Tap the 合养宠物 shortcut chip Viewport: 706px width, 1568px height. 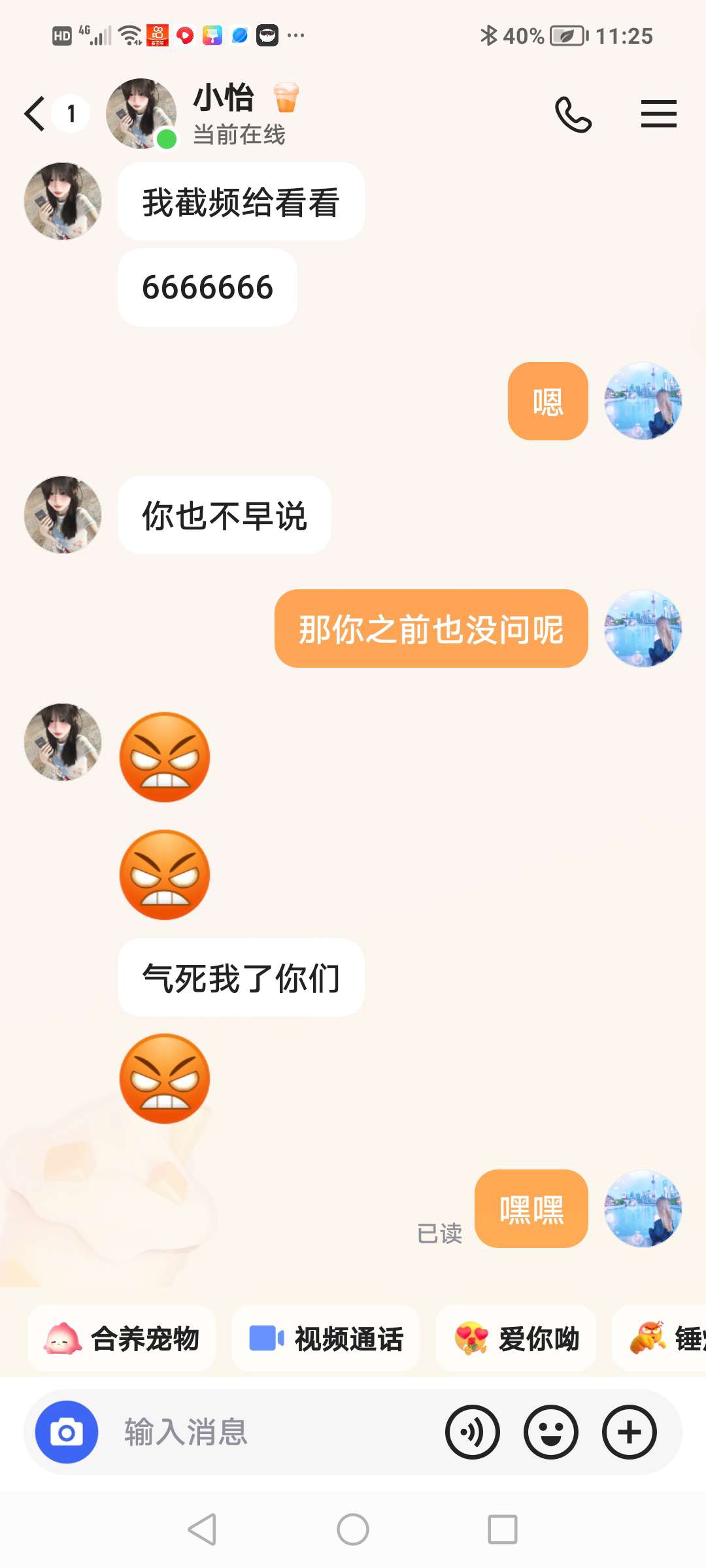click(122, 1339)
